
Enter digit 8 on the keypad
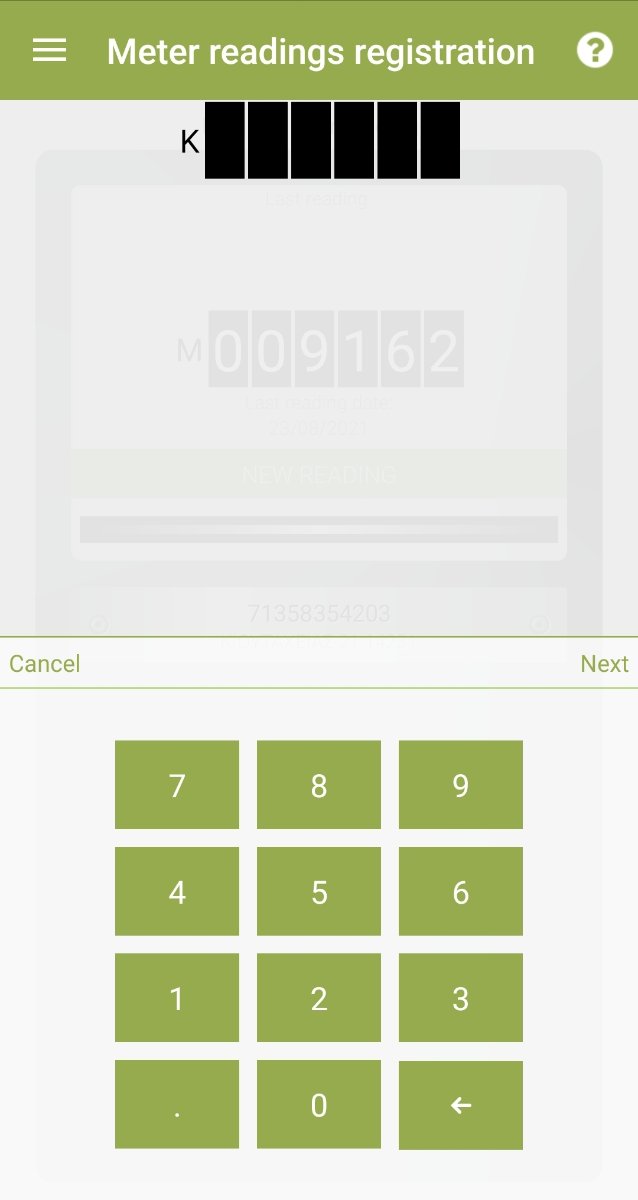[x=319, y=785]
